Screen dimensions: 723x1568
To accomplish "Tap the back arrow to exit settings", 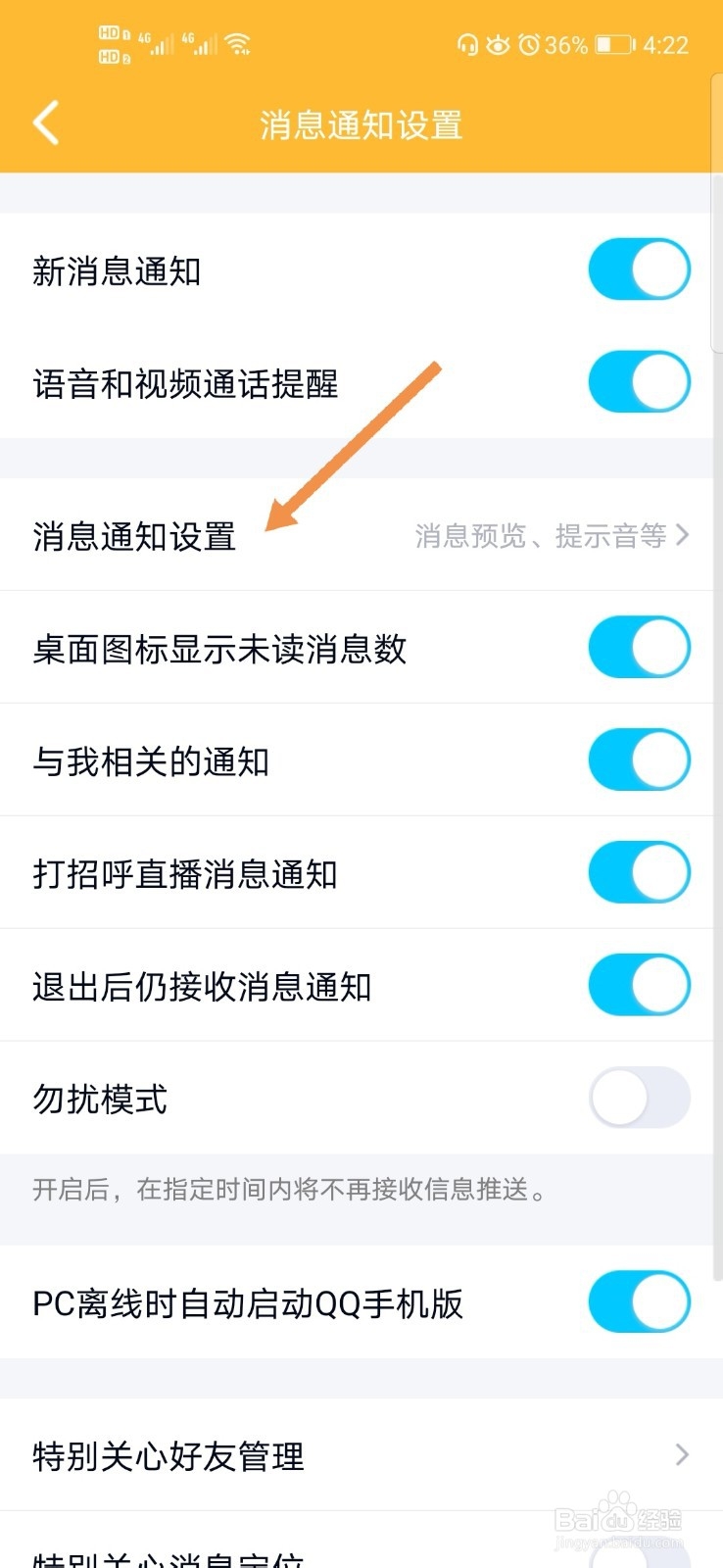I will coord(45,123).
